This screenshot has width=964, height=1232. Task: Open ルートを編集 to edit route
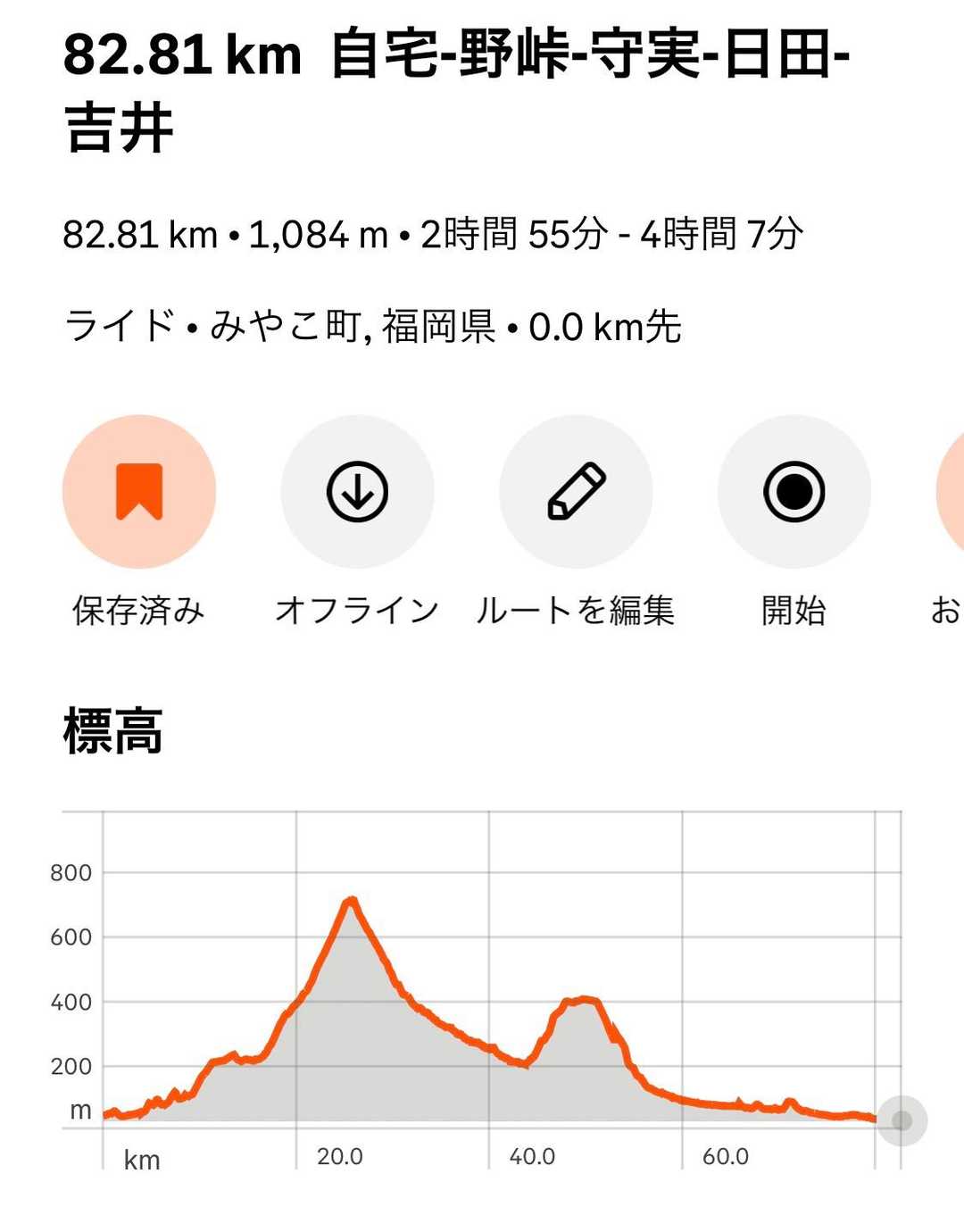coord(576,492)
